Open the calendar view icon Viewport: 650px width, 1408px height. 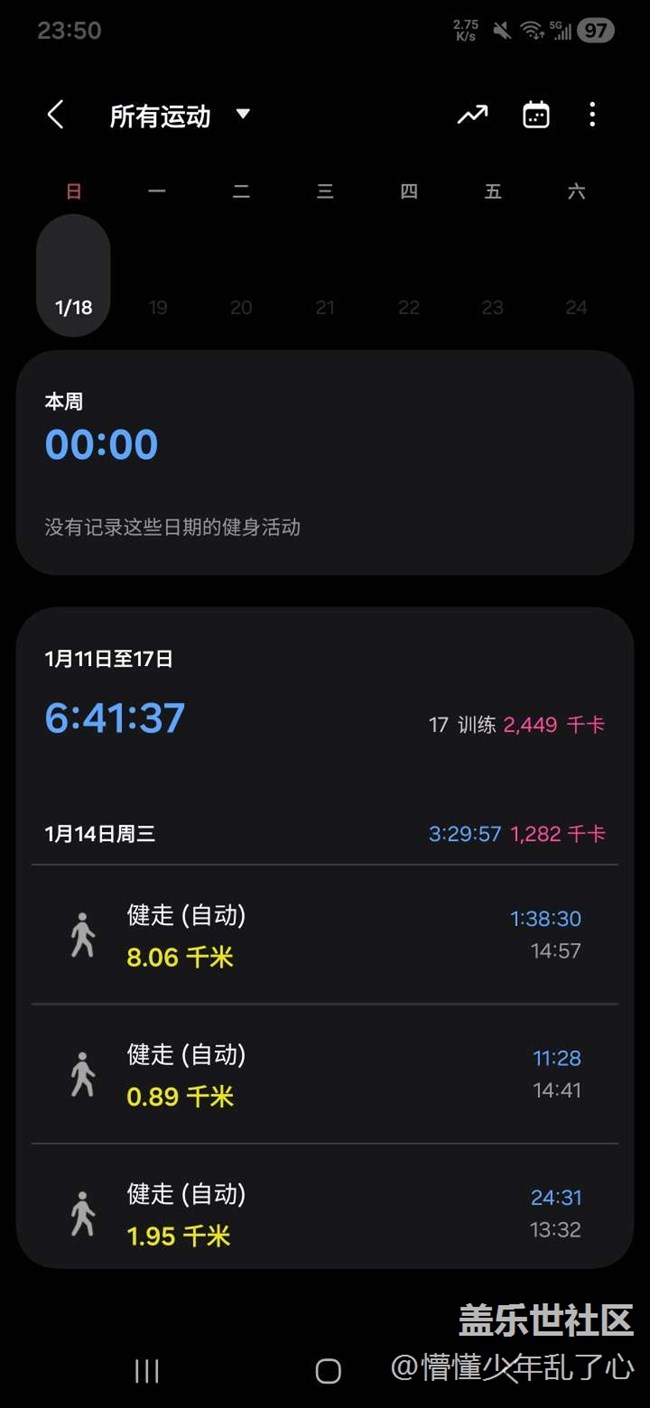point(536,115)
